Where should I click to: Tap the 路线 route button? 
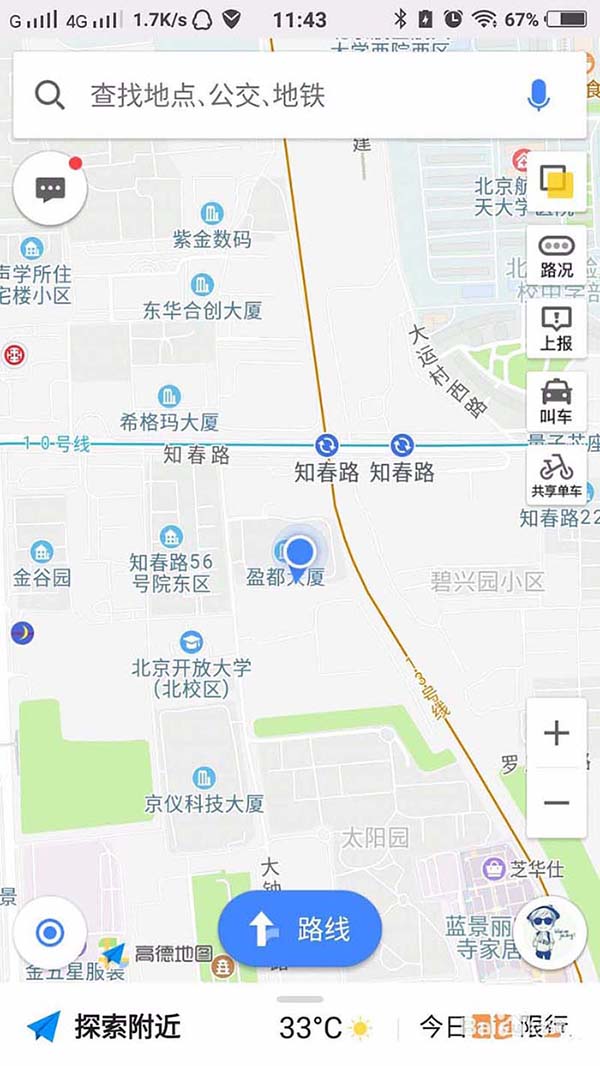coord(300,929)
